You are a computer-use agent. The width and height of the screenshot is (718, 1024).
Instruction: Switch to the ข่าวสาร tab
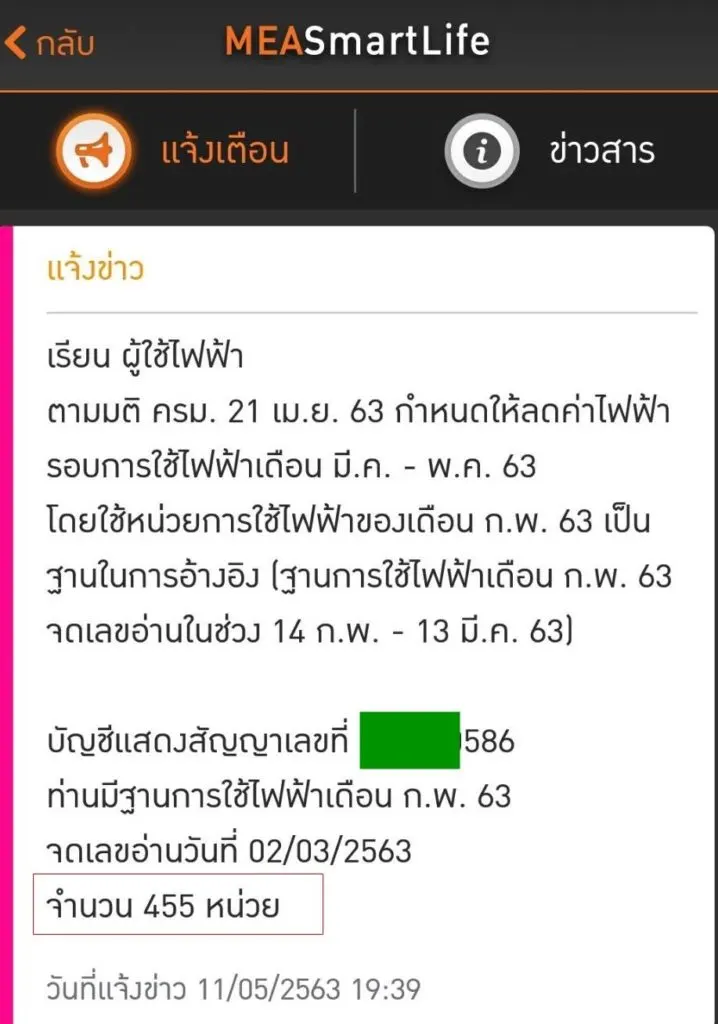pos(551,151)
